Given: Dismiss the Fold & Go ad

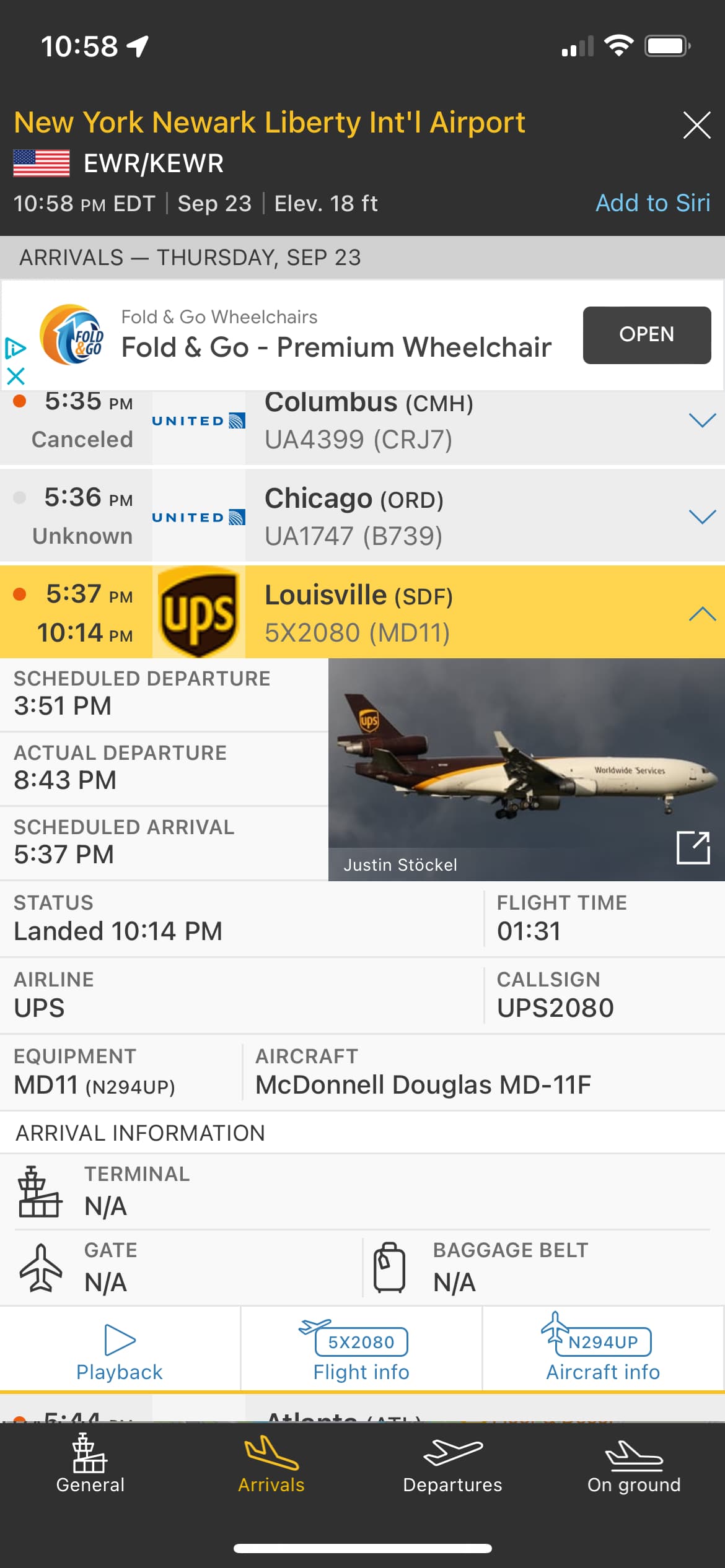Looking at the screenshot, I should [15, 376].
